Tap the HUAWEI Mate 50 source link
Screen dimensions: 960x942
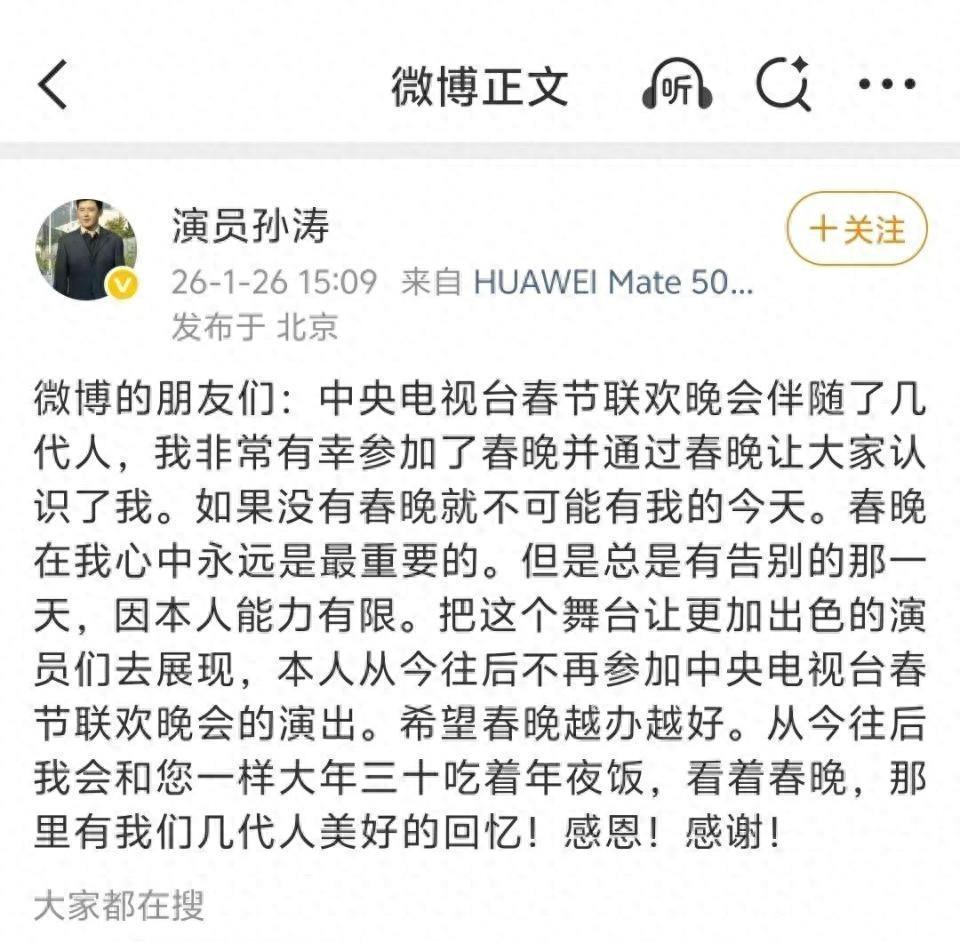tap(613, 282)
